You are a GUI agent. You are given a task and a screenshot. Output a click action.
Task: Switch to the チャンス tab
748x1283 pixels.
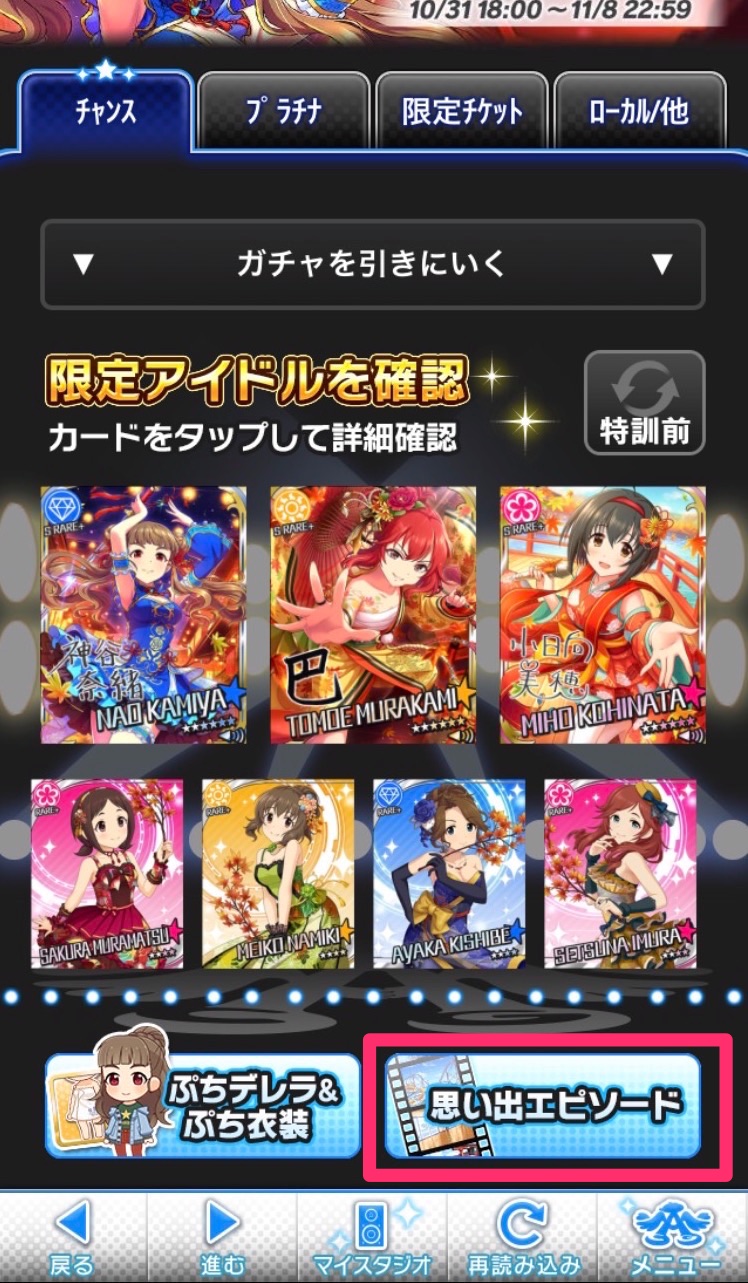pyautogui.click(x=105, y=111)
